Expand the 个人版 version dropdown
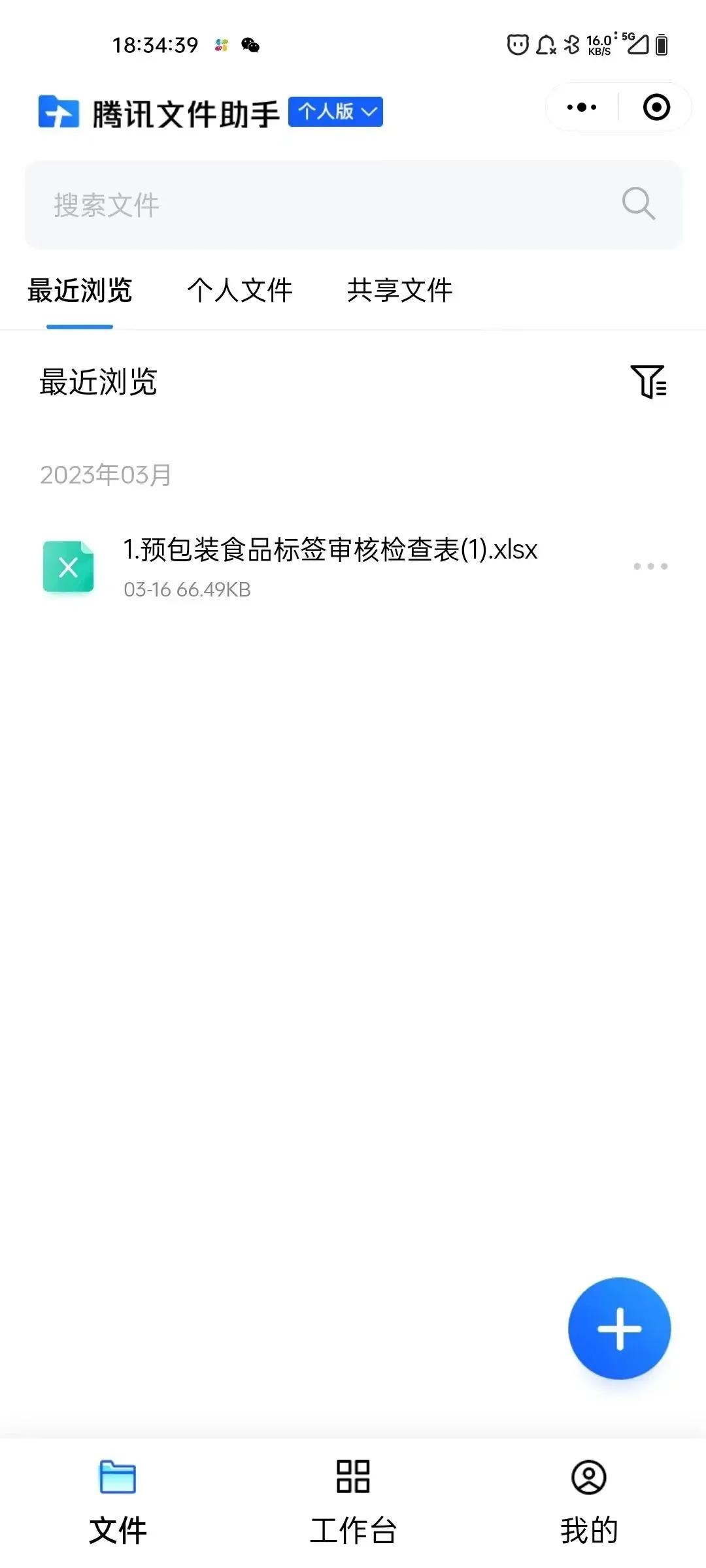706x1568 pixels. tap(335, 111)
